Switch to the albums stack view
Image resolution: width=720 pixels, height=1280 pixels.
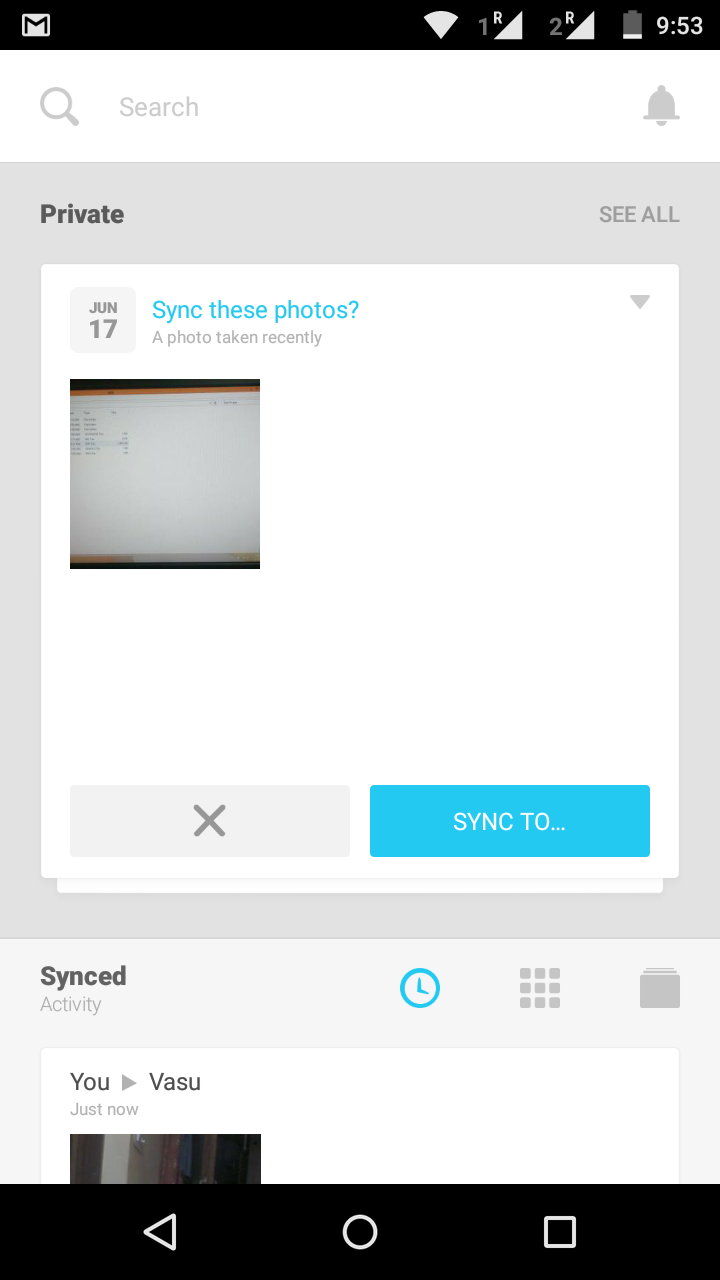point(660,988)
